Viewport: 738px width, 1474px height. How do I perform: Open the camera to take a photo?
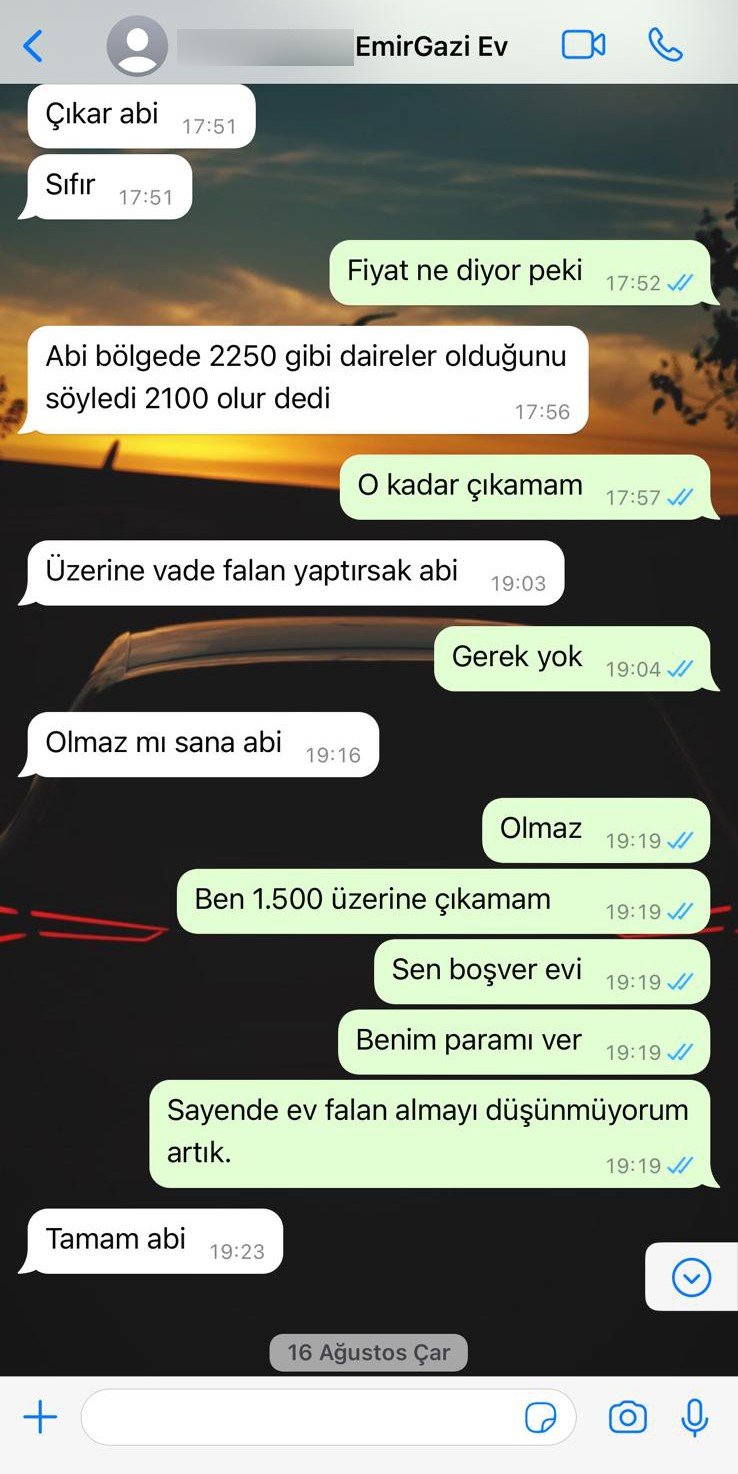tap(628, 1417)
